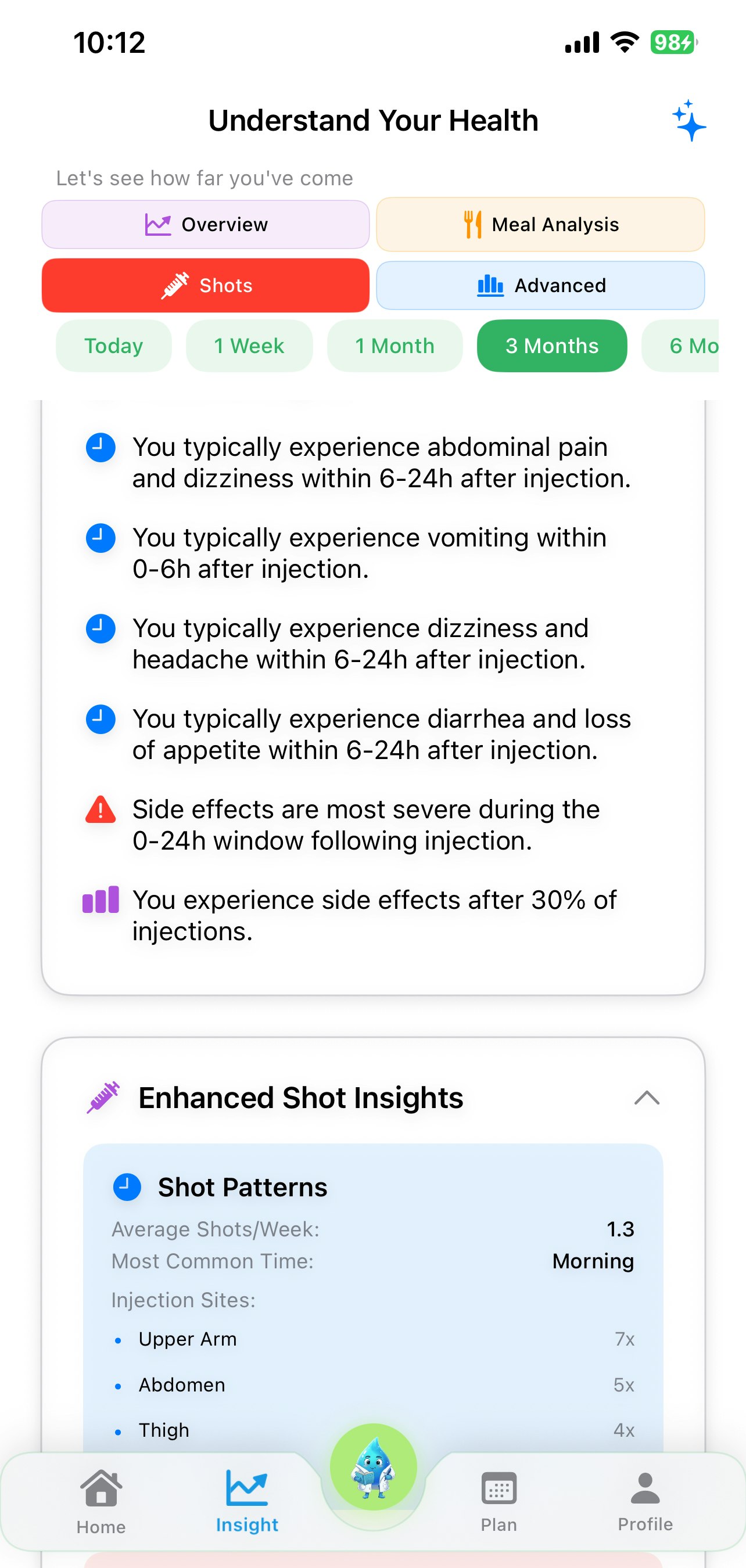Tap the AI sparkle icon
The image size is (746, 1568).
pyautogui.click(x=690, y=121)
